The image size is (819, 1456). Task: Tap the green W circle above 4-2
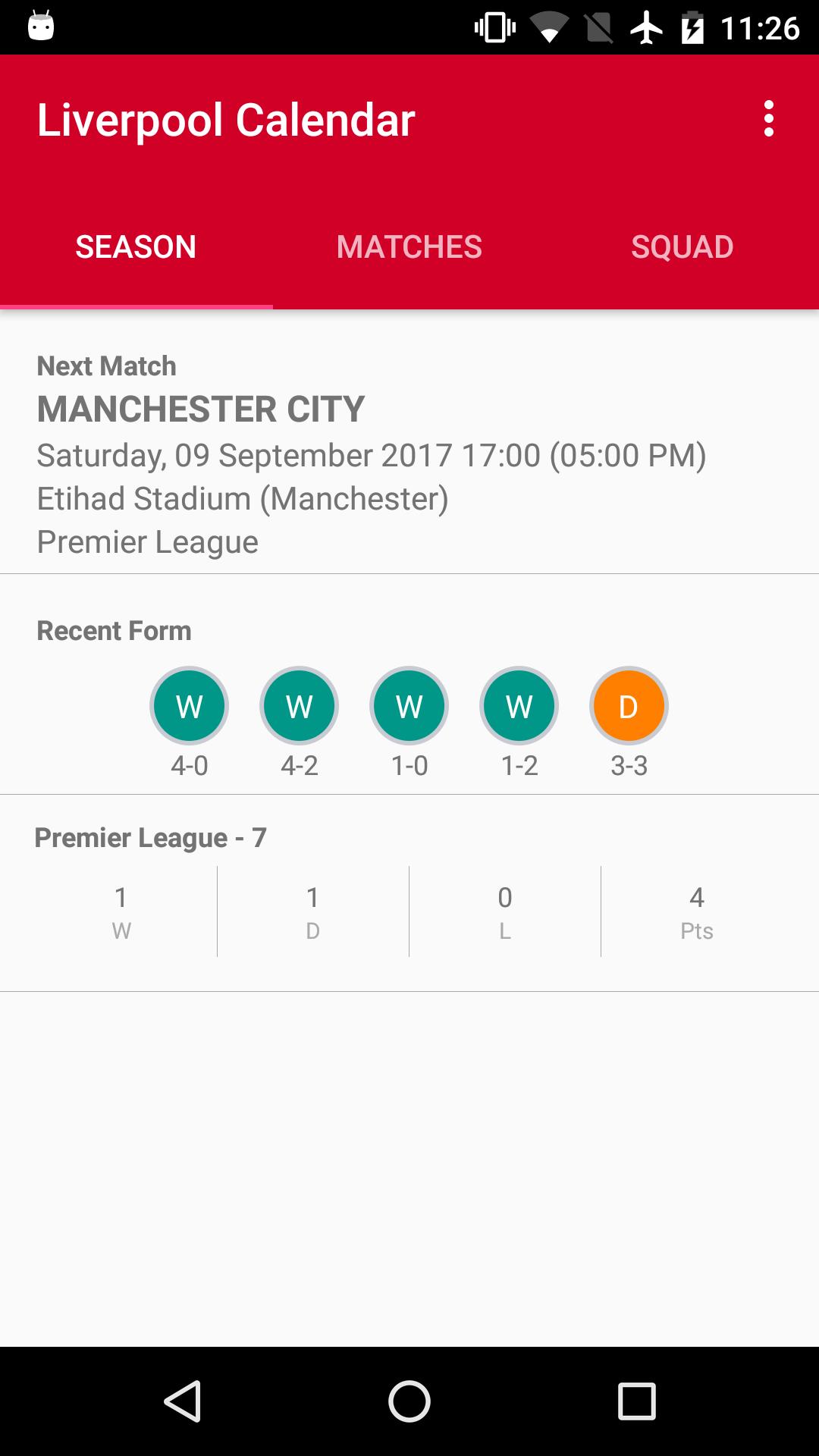(299, 705)
